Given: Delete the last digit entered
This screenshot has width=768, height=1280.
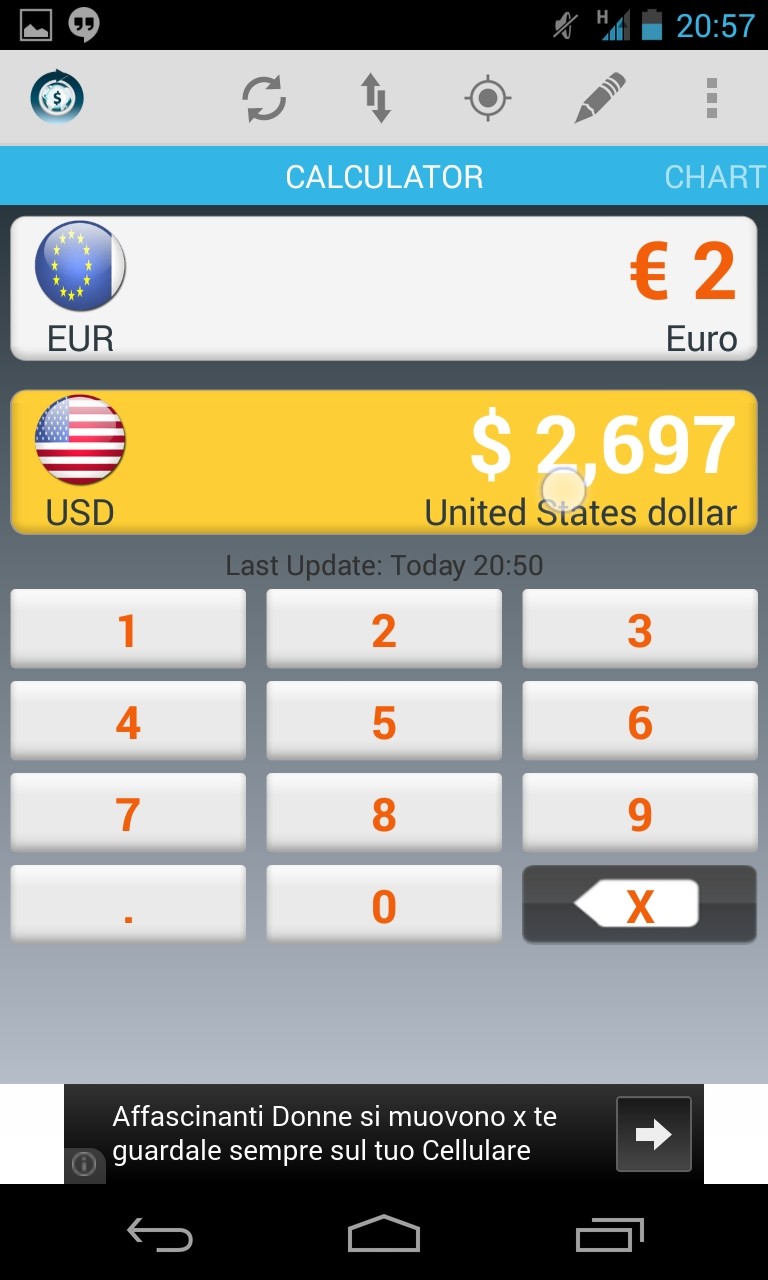Looking at the screenshot, I should (x=640, y=905).
